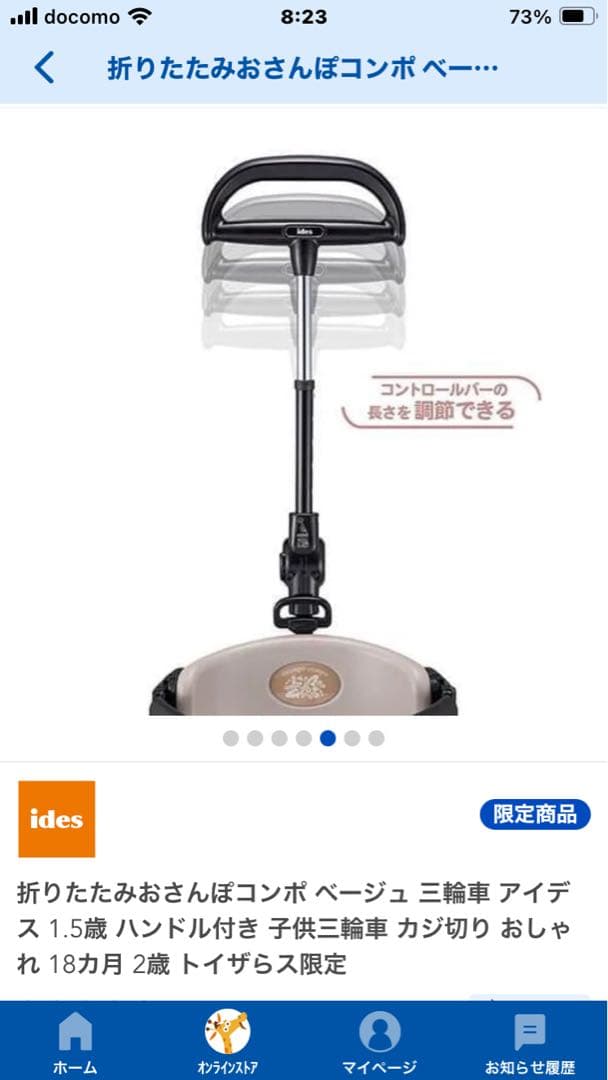Open the ides brand logo
This screenshot has width=608, height=1080.
[x=57, y=819]
